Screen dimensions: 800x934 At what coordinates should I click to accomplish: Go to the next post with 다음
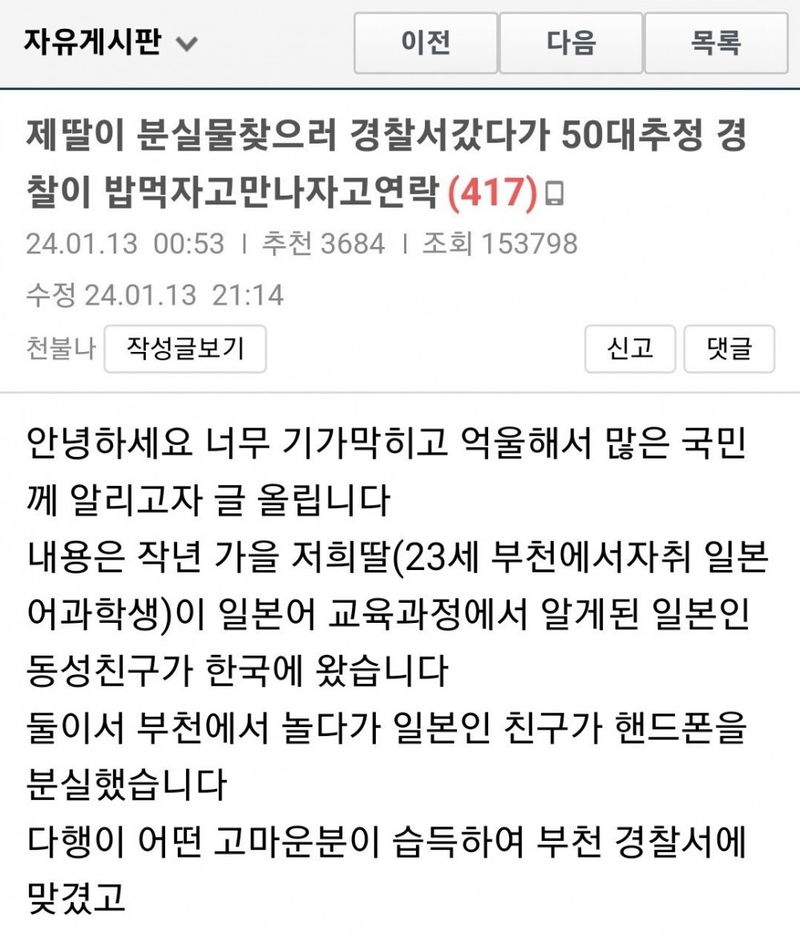pos(571,43)
